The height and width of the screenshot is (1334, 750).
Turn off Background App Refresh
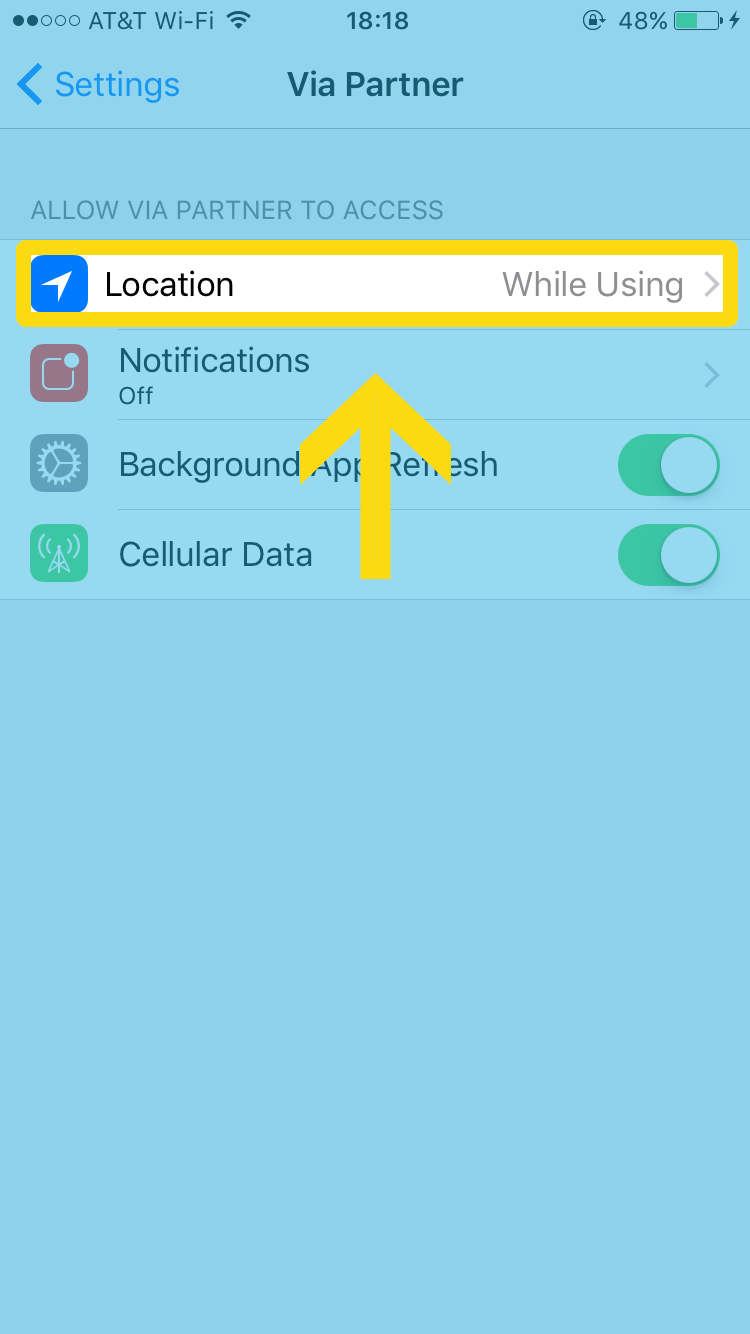point(668,465)
